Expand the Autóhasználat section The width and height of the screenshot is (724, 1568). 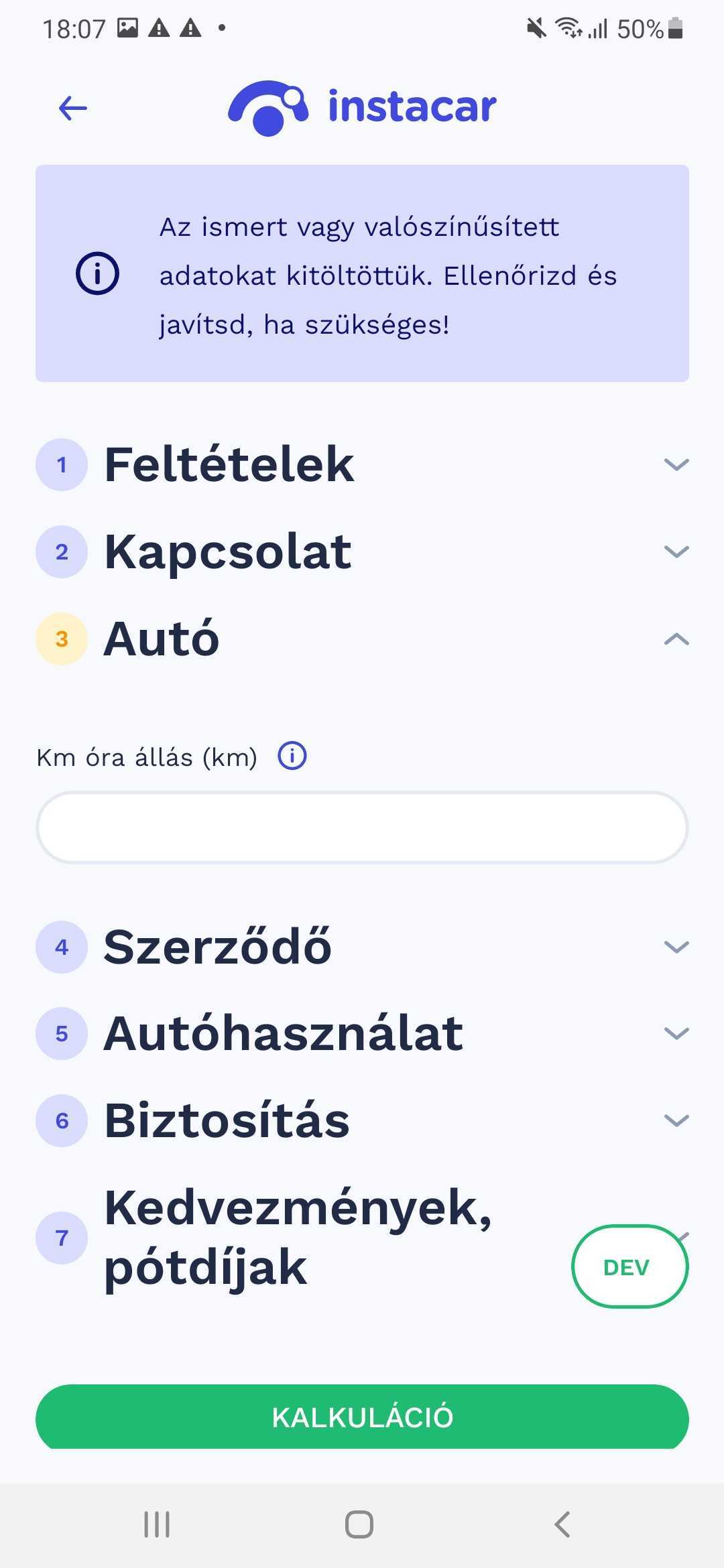(676, 1033)
